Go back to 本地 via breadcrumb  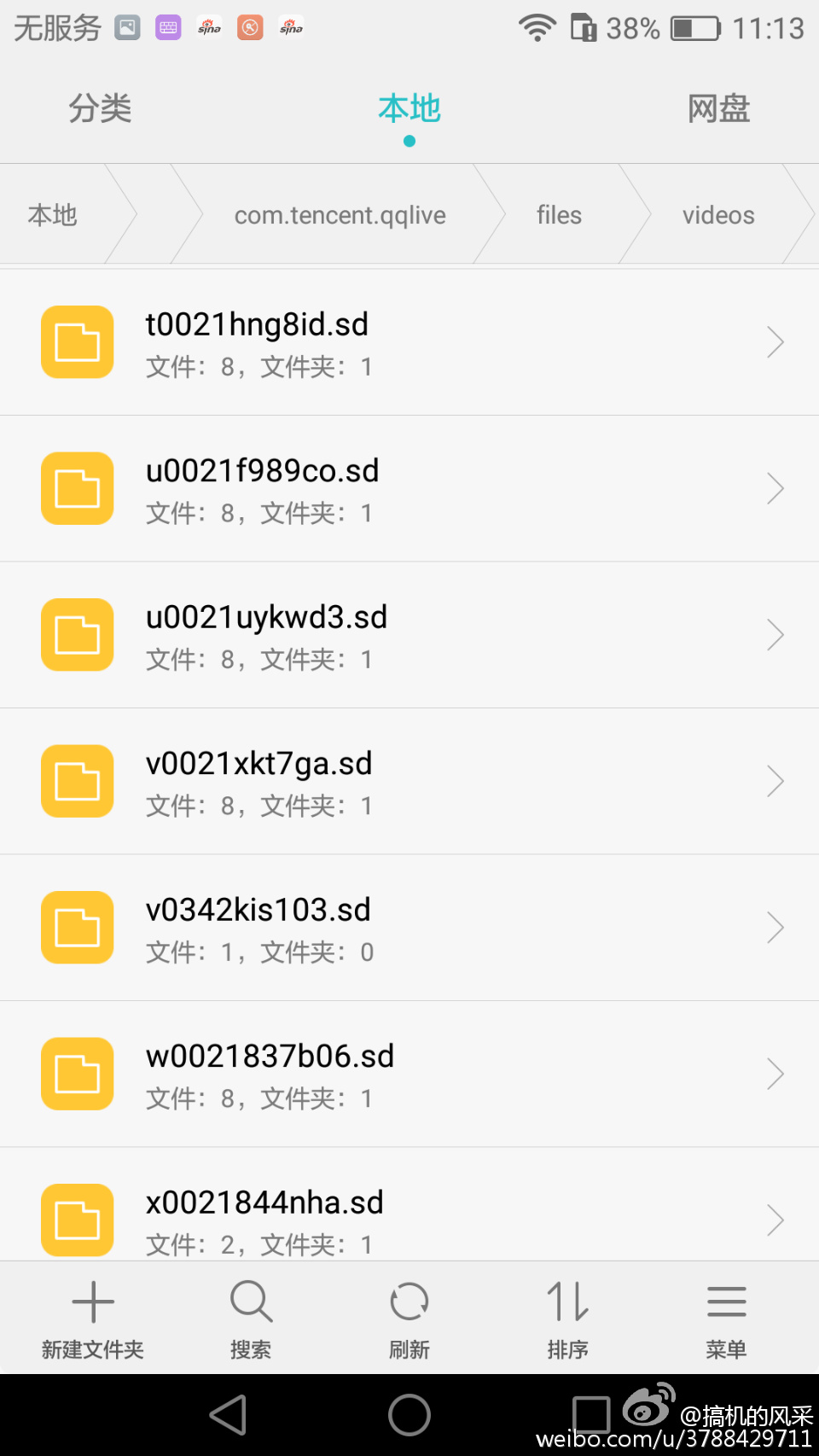[53, 214]
